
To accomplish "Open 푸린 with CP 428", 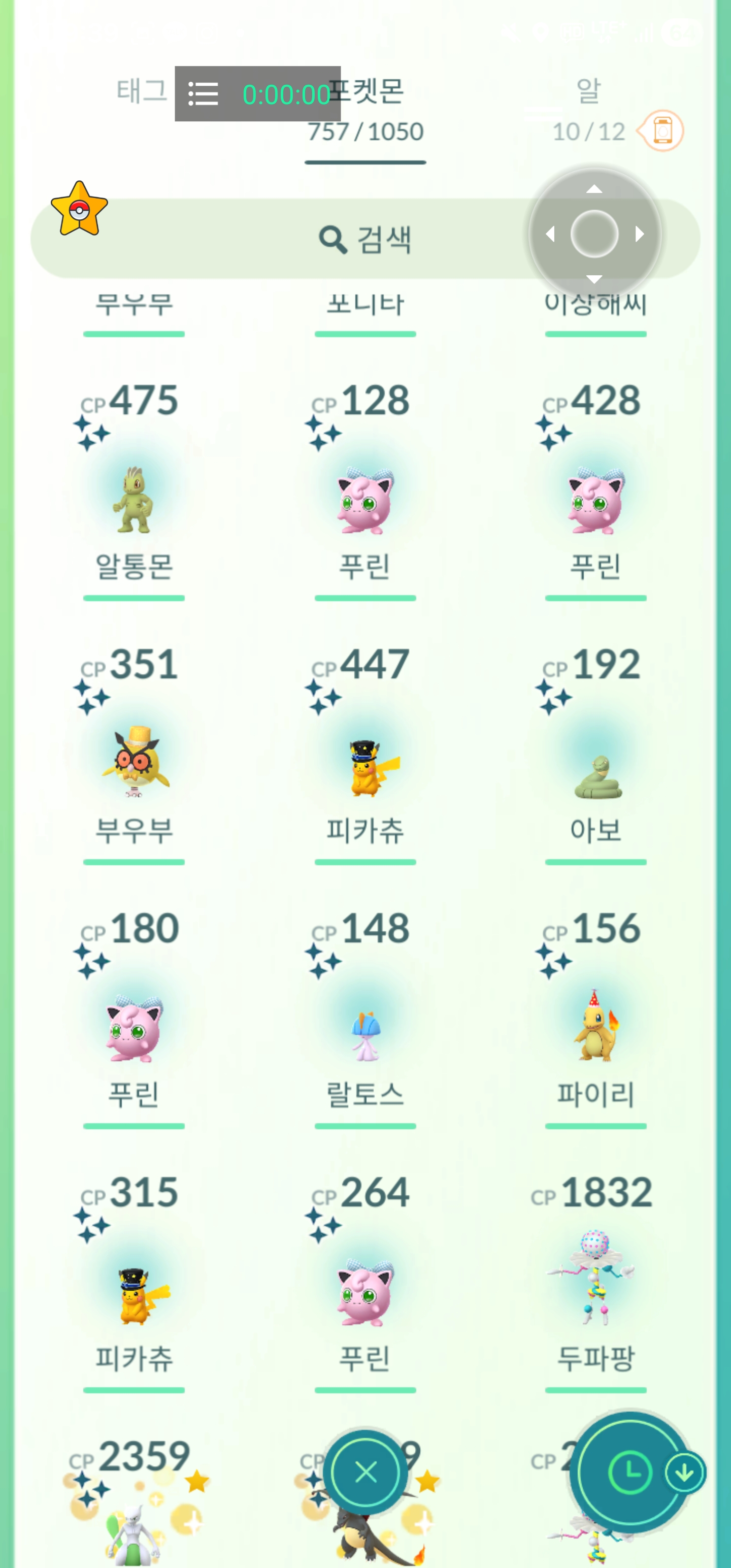I will [x=595, y=500].
